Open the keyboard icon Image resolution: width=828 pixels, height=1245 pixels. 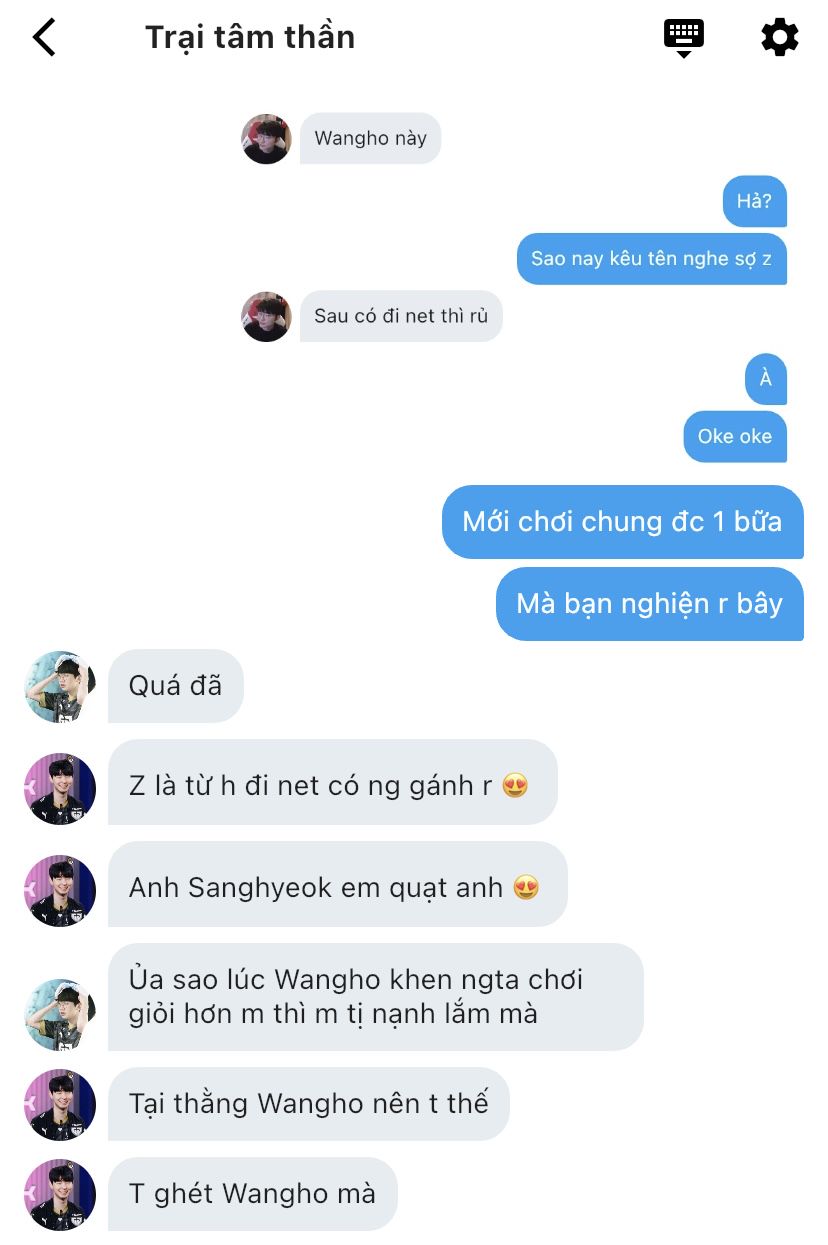tap(684, 37)
